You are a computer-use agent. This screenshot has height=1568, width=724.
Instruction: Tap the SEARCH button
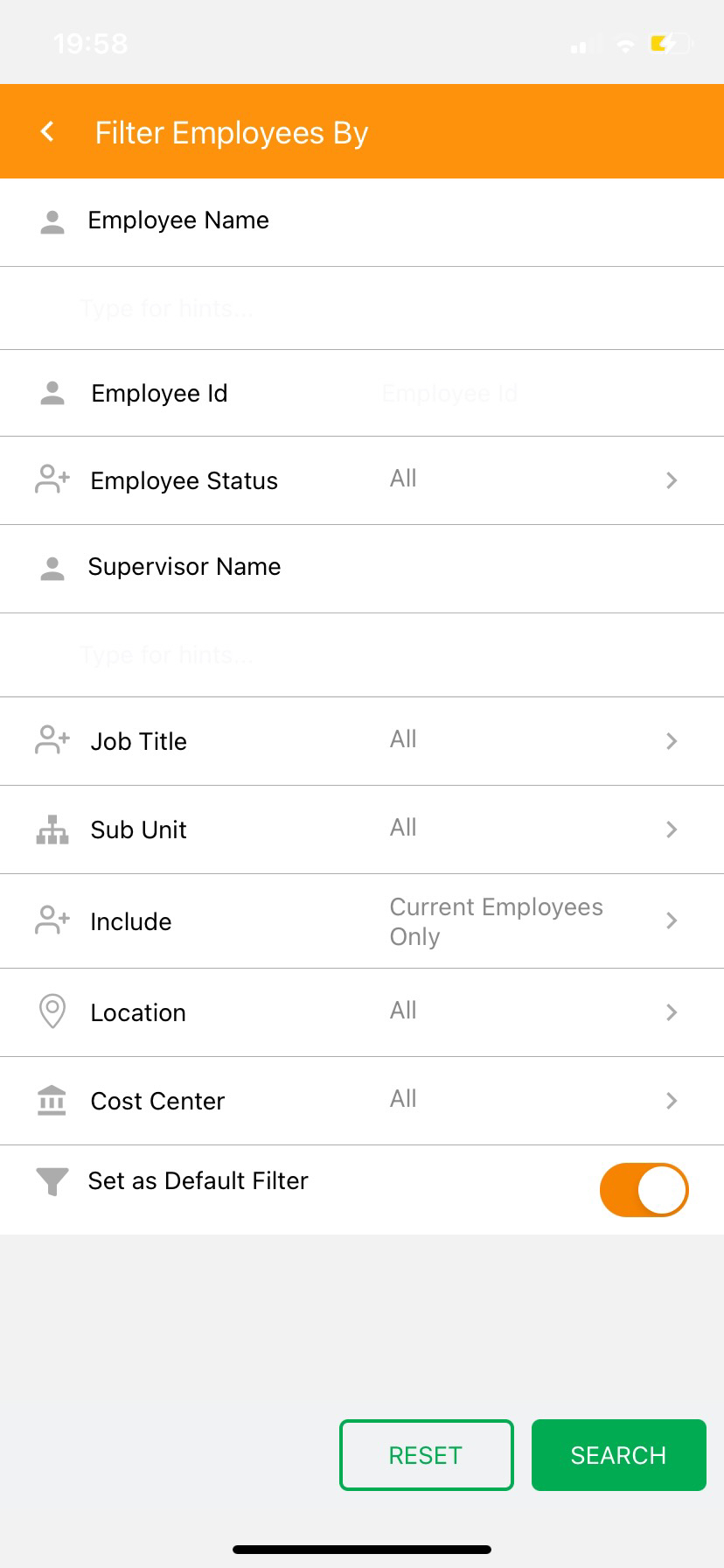618,1454
